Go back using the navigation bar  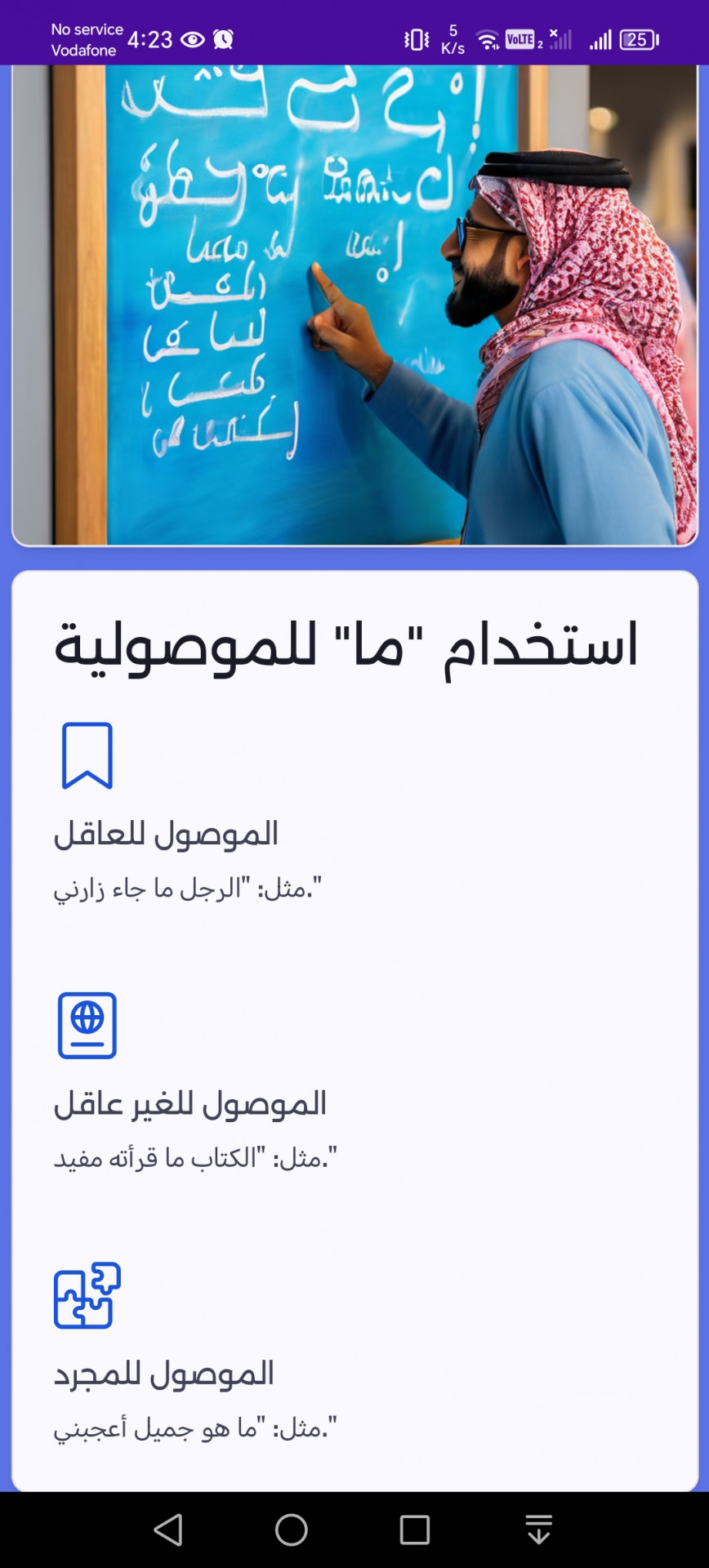click(x=168, y=1530)
